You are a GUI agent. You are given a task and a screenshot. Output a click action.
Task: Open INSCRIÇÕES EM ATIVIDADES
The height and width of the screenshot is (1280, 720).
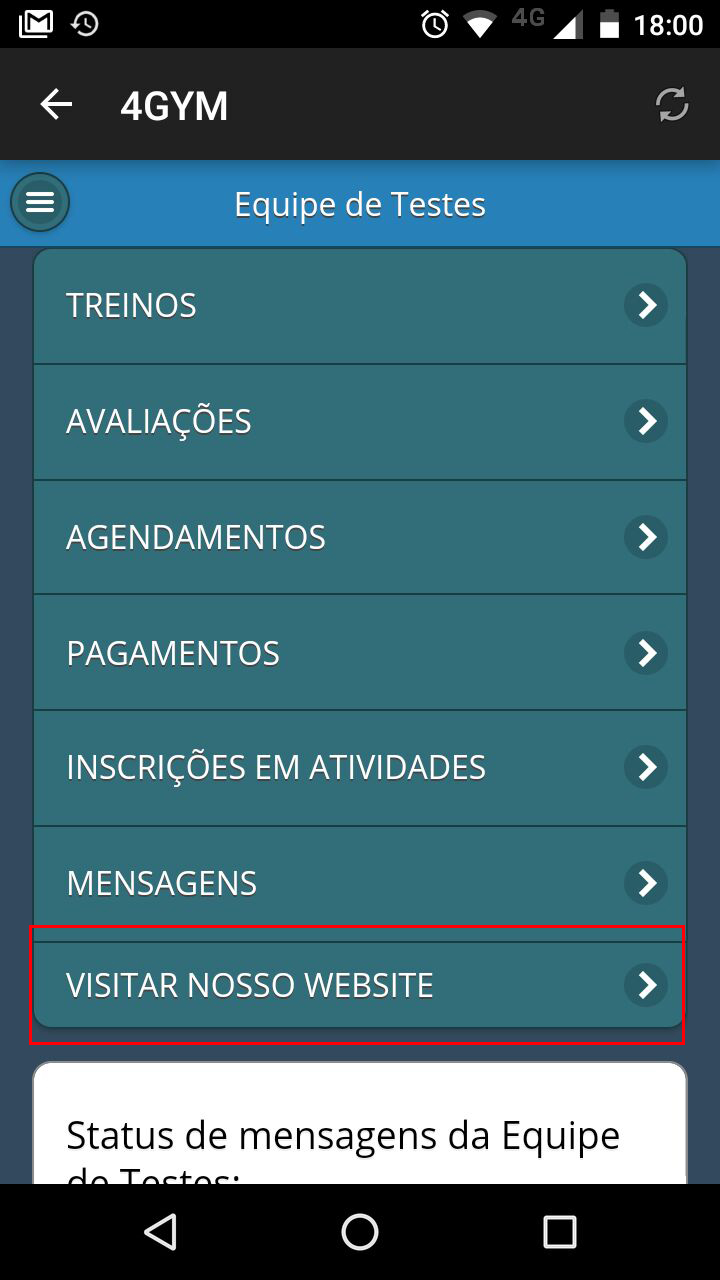(x=360, y=768)
